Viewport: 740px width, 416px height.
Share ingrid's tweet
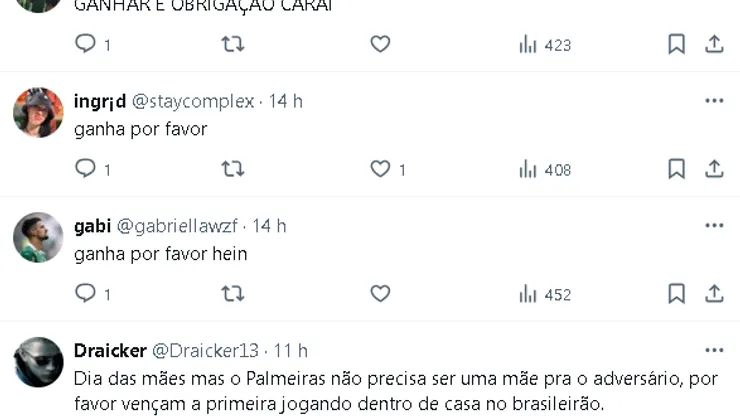[714, 169]
